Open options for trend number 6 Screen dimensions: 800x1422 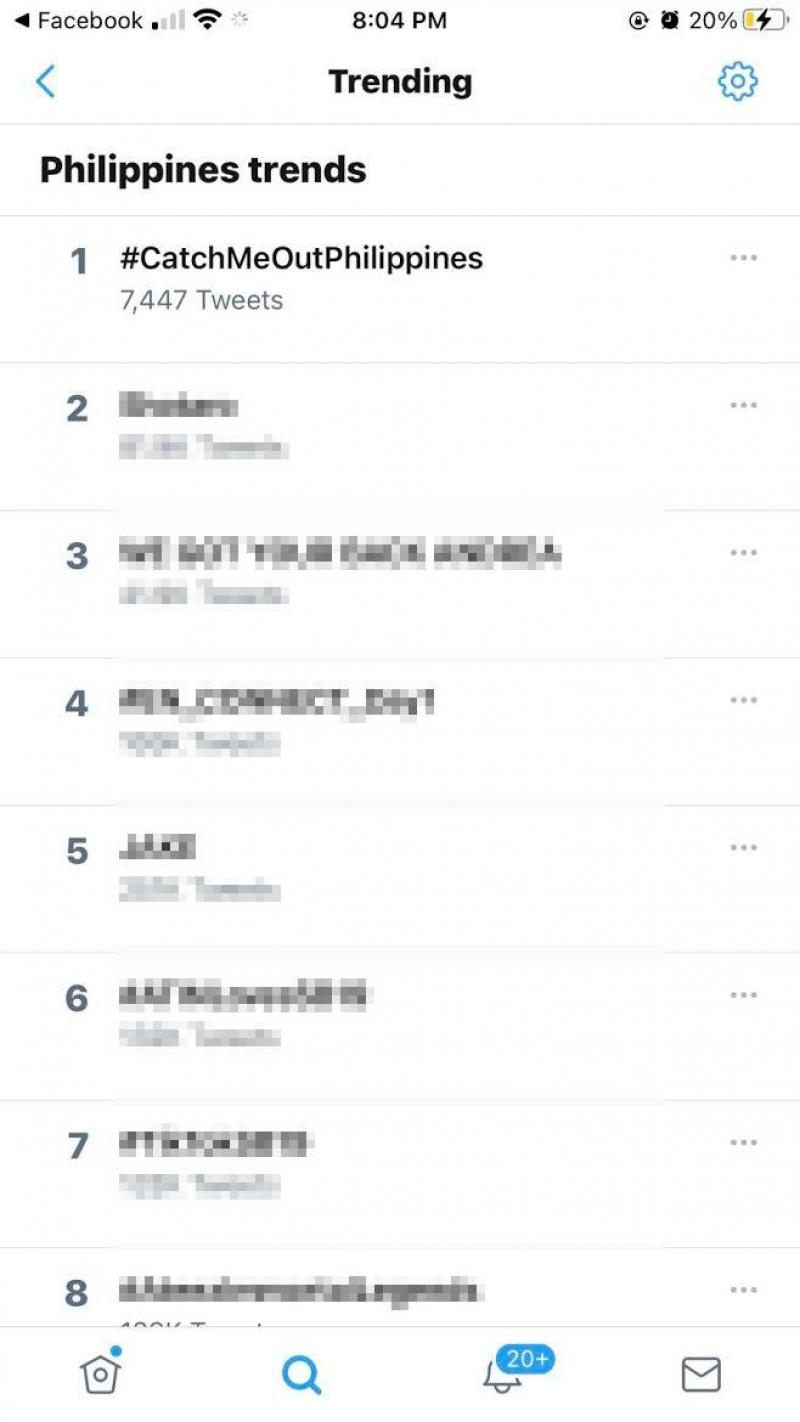(743, 995)
